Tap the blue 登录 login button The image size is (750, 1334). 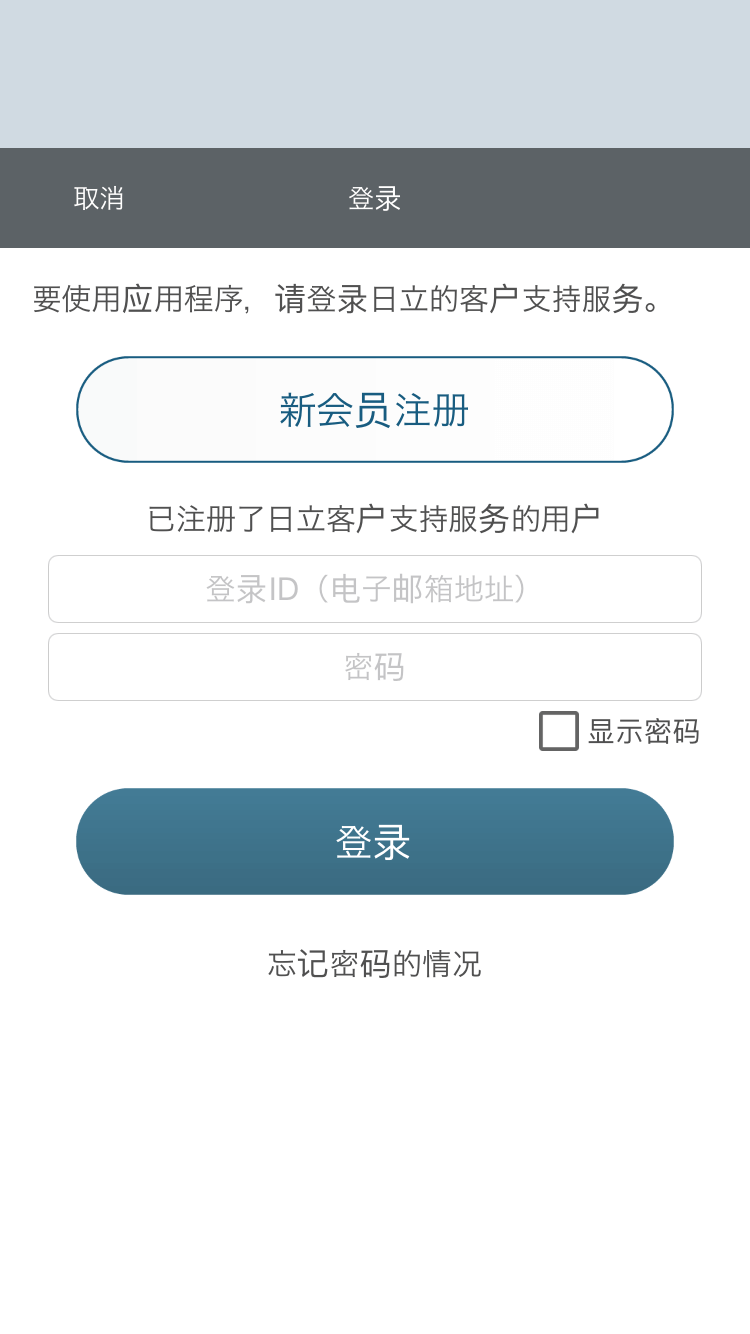coord(375,841)
